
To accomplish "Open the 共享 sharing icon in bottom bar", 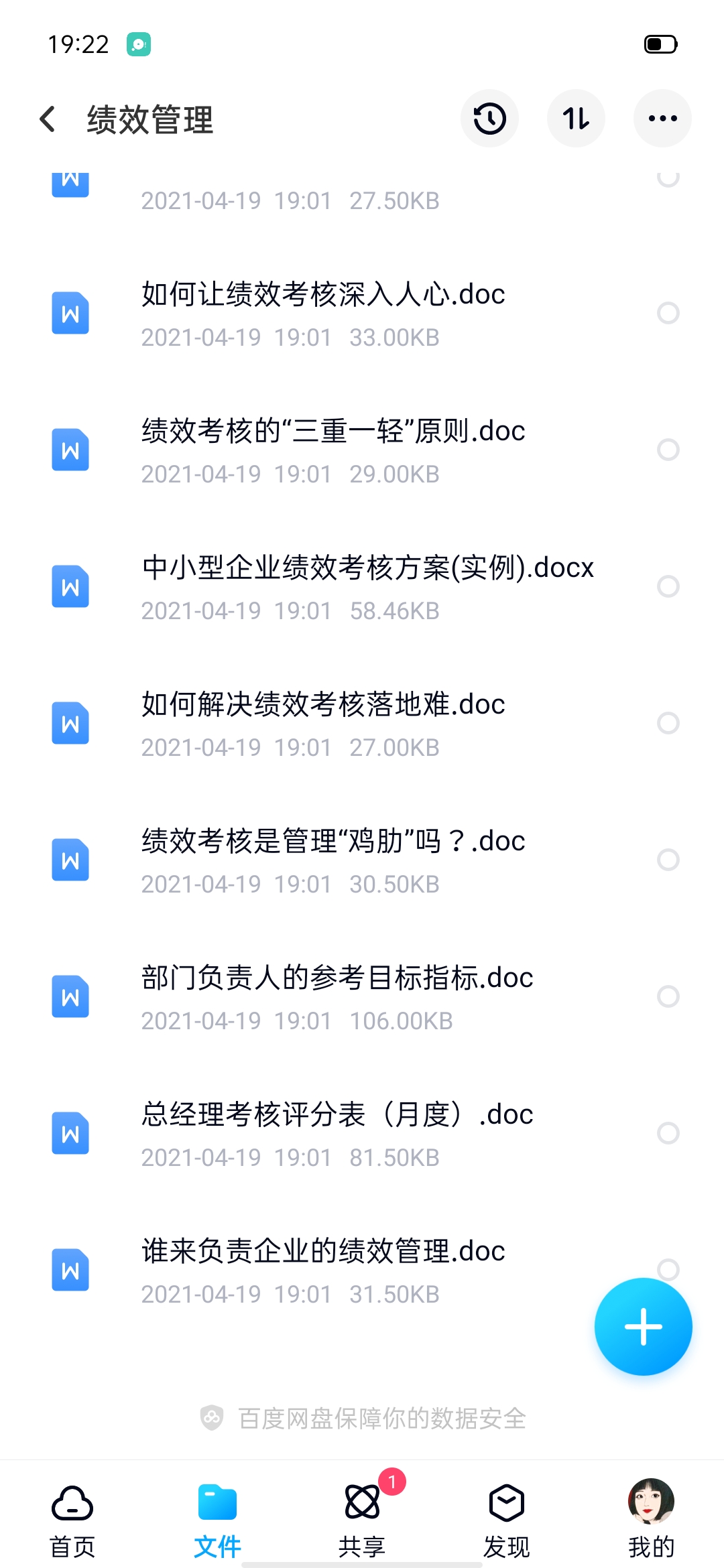I will click(362, 1503).
